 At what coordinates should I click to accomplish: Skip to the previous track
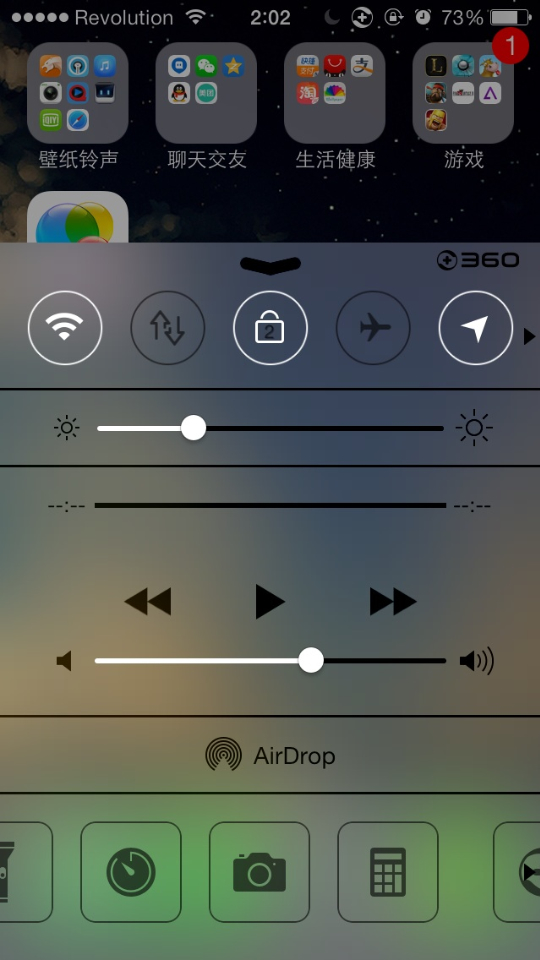[148, 601]
